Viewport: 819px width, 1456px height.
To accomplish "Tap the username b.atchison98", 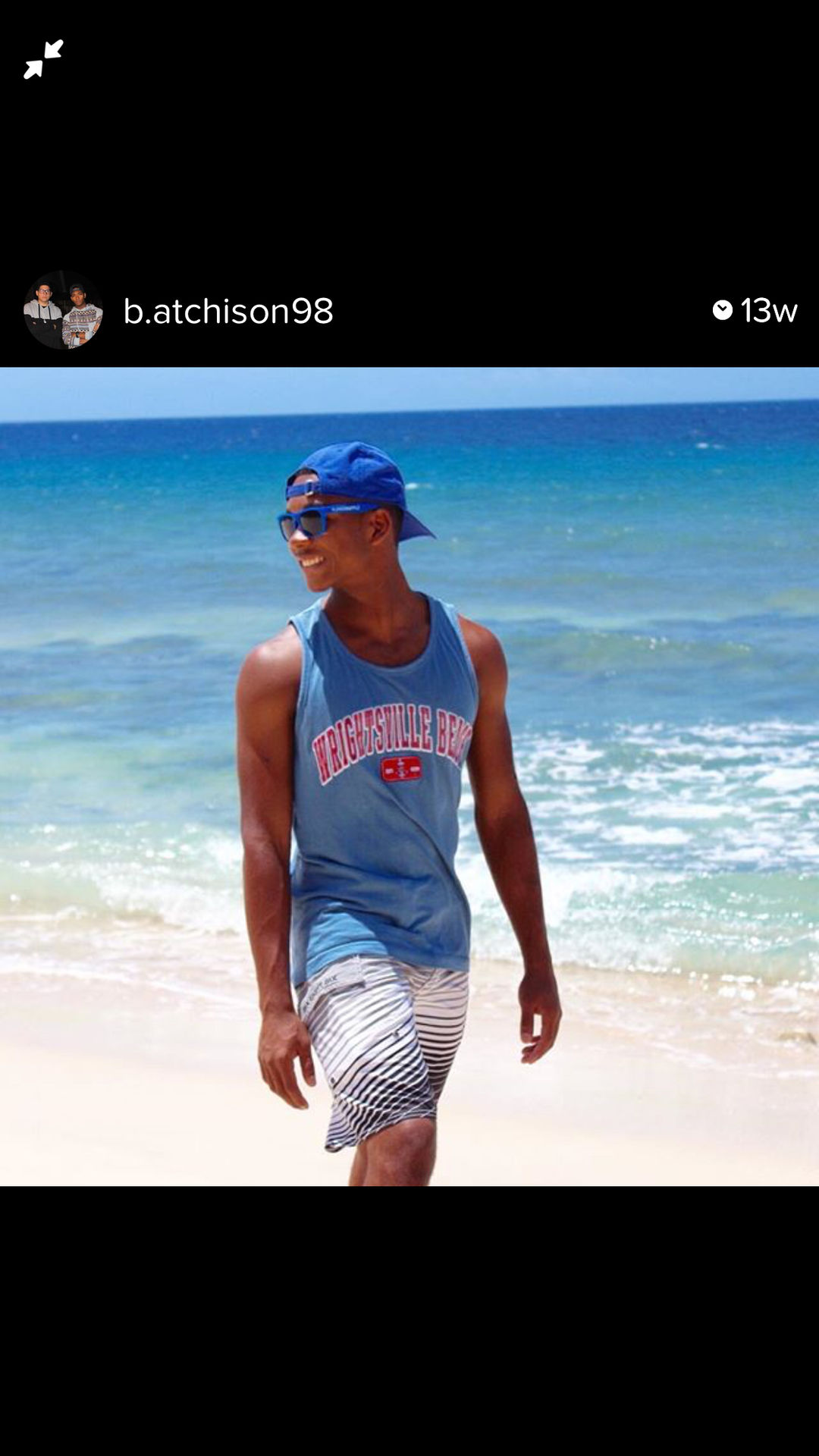I will [x=228, y=311].
